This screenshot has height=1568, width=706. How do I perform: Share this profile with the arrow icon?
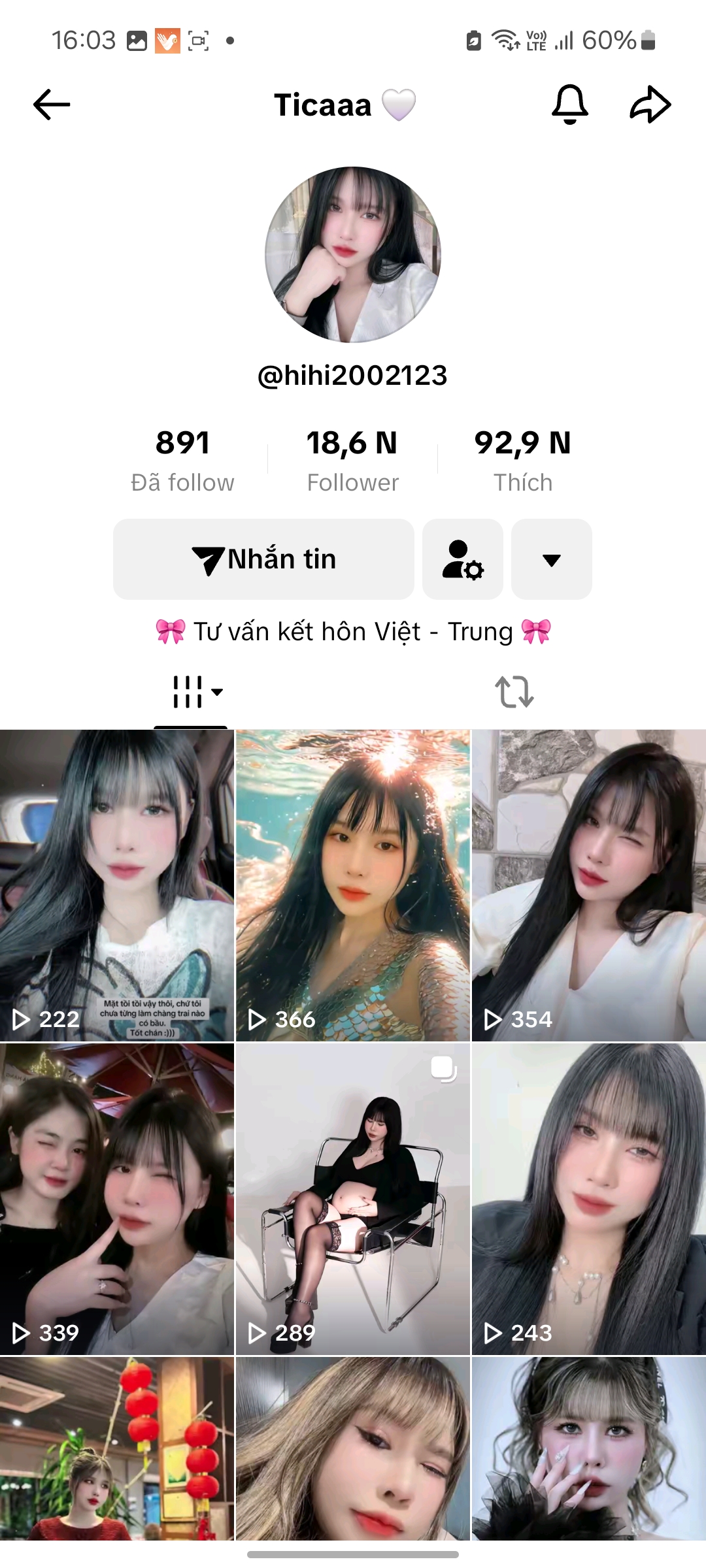click(650, 105)
